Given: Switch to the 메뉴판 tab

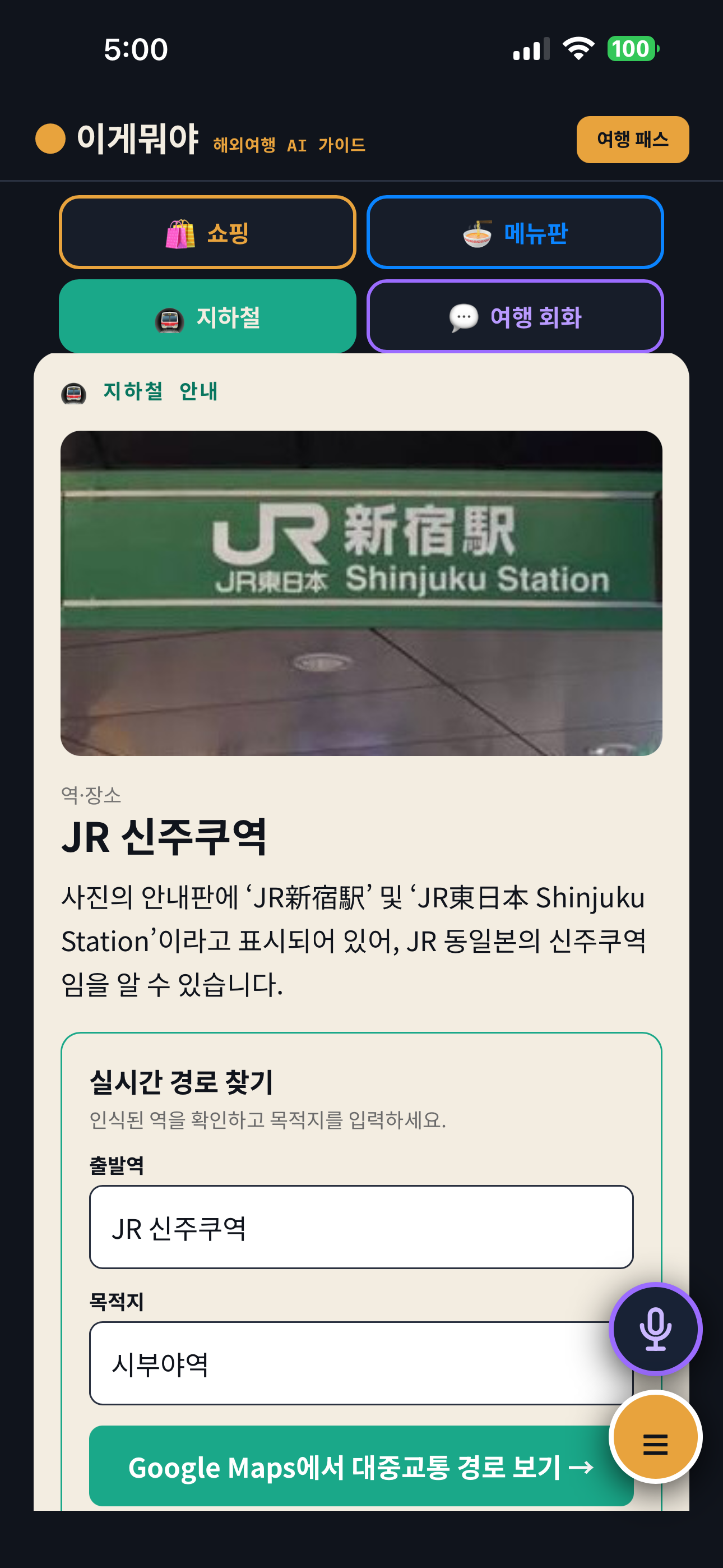Looking at the screenshot, I should pos(515,232).
